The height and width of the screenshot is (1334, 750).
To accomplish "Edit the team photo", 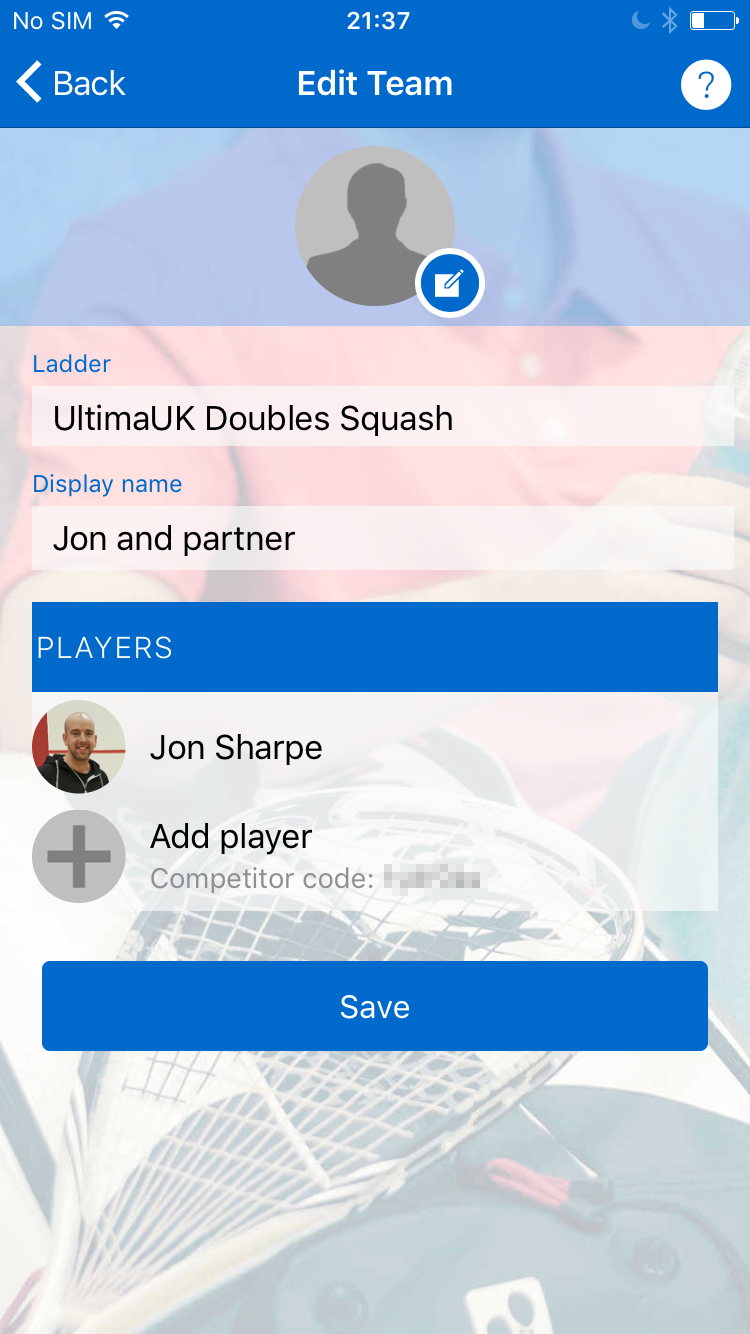I will pos(450,284).
